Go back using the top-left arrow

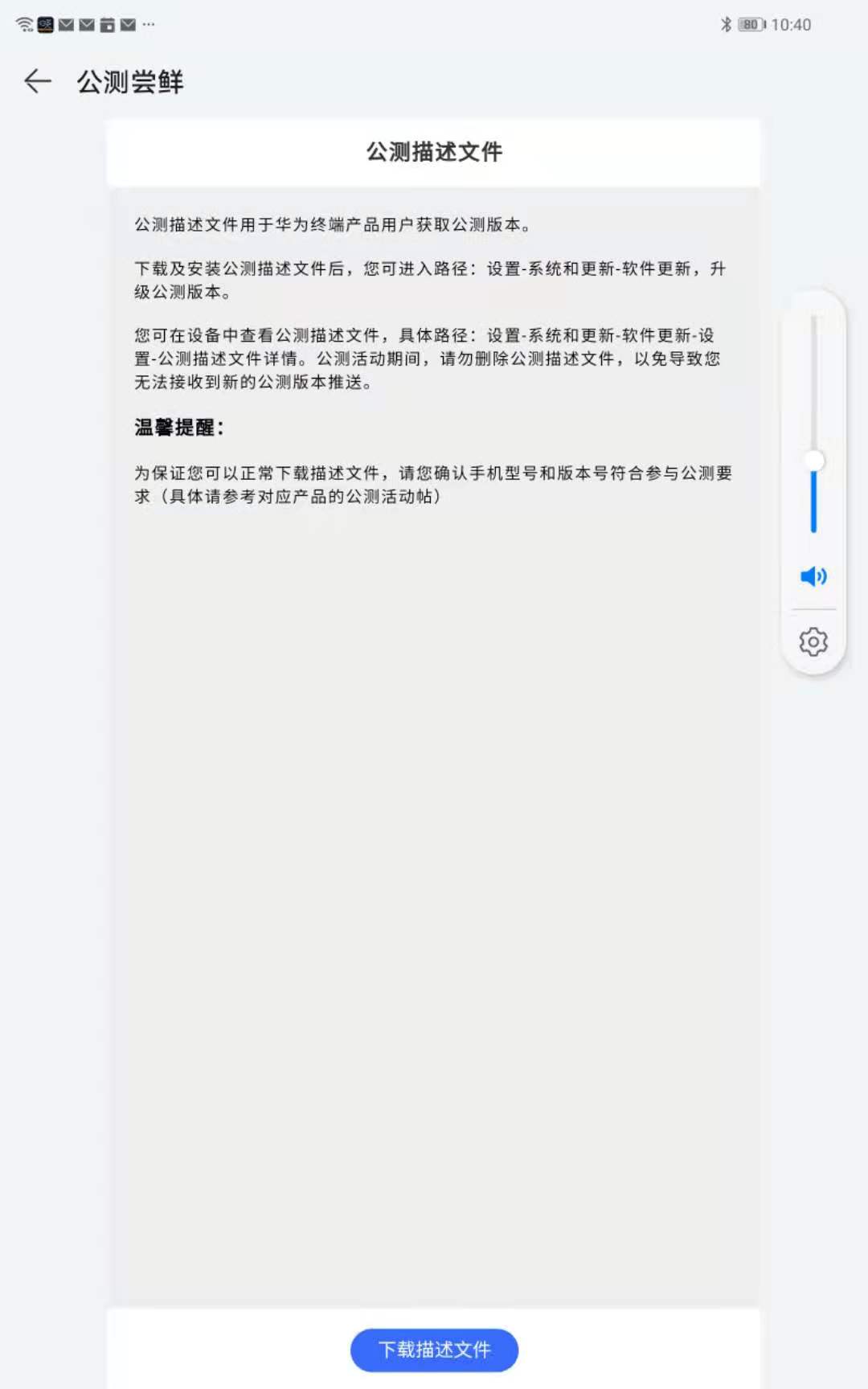point(38,81)
